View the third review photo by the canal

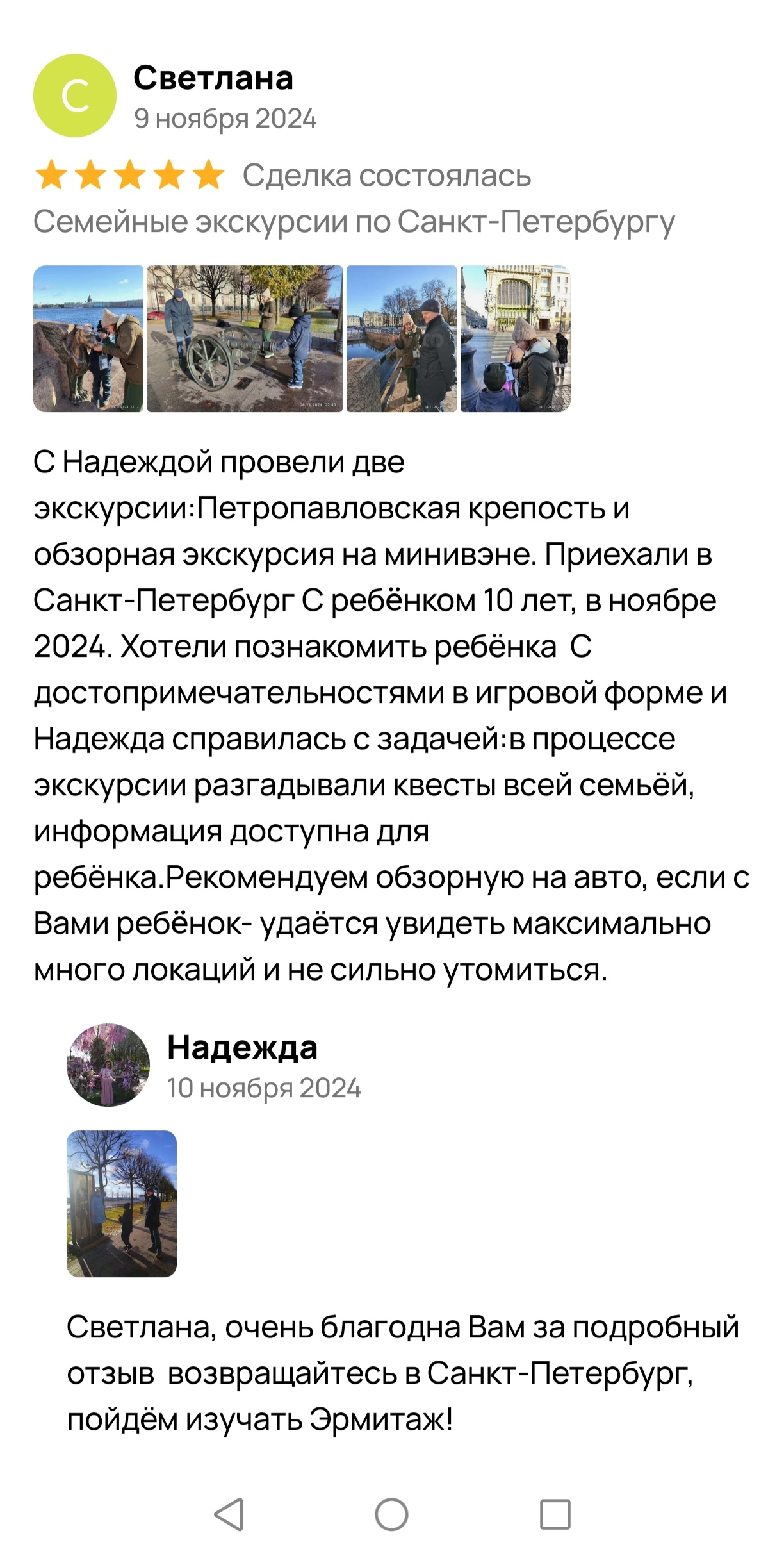click(x=401, y=338)
